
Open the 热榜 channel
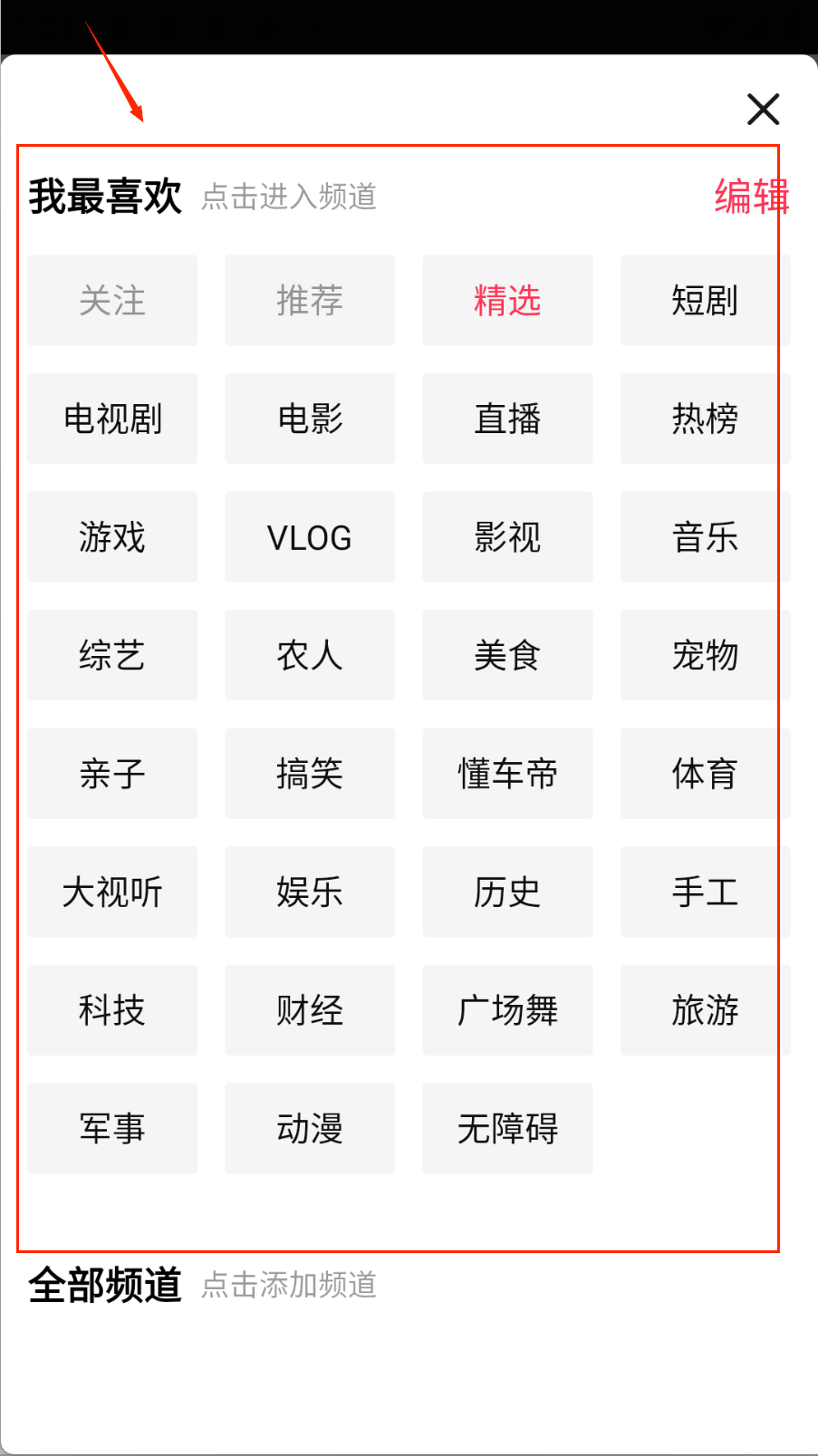click(705, 419)
